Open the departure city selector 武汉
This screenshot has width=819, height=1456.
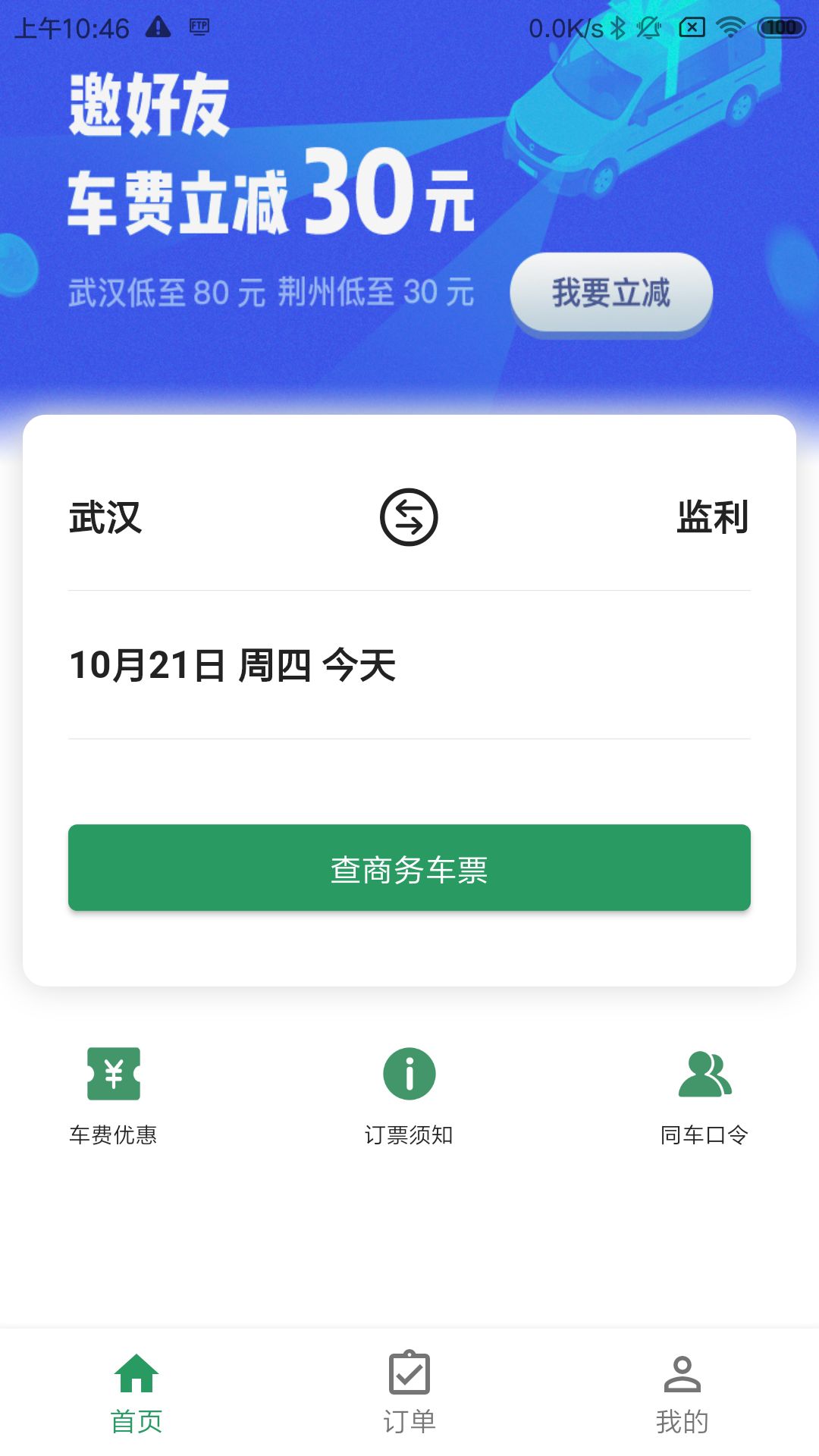point(105,517)
